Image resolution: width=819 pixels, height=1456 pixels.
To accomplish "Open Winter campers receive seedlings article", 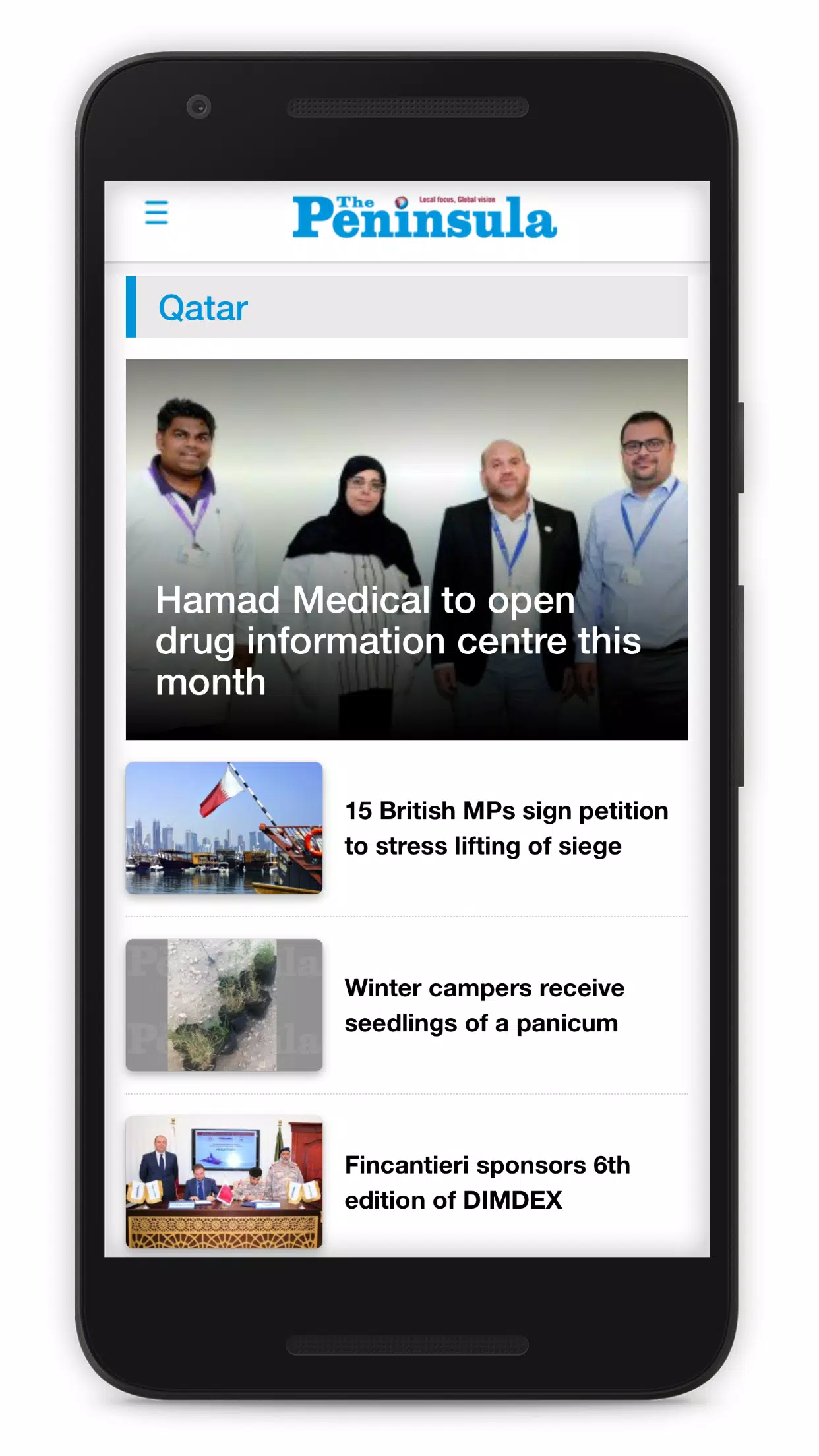I will 484,1006.
